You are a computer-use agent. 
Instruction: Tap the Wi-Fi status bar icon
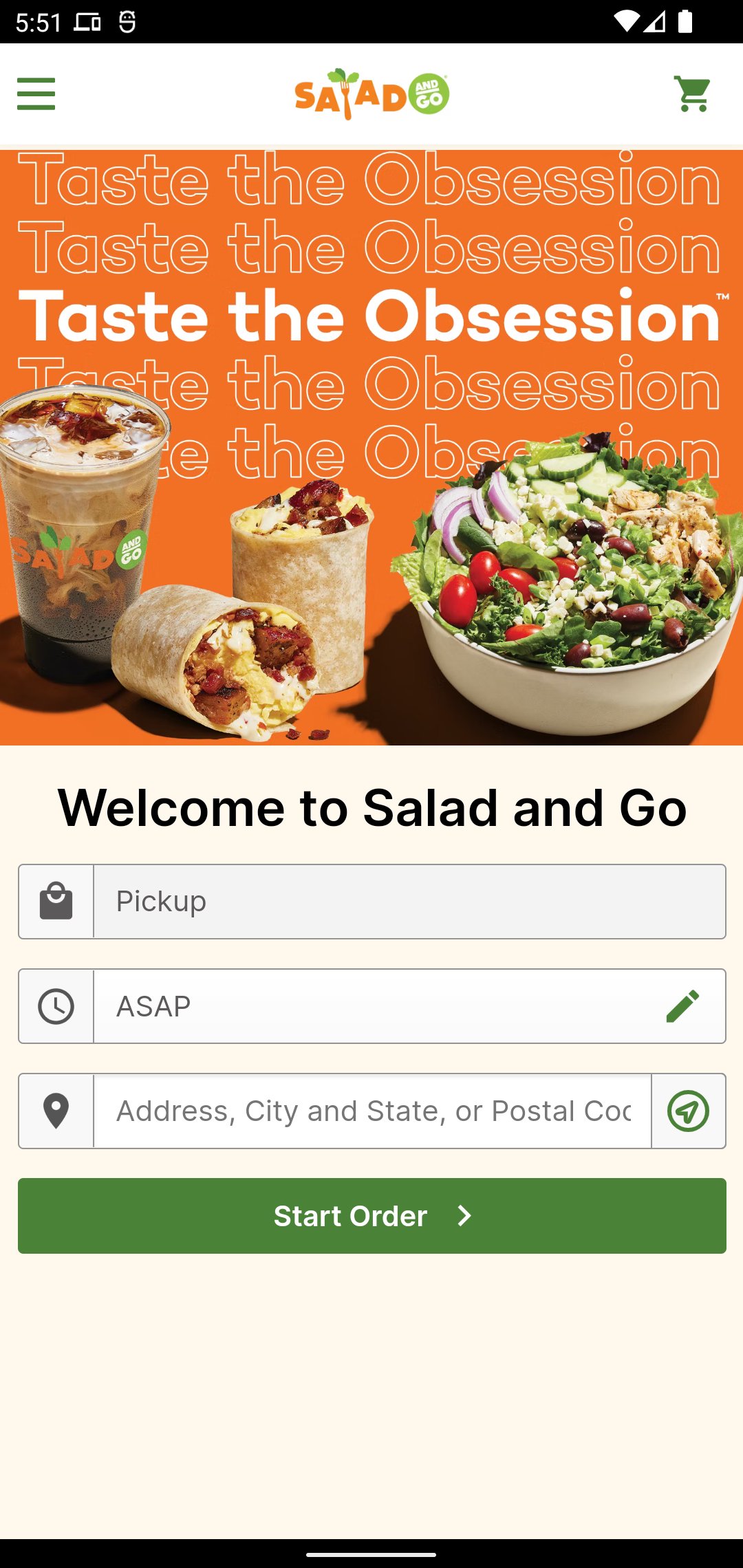tap(627, 19)
